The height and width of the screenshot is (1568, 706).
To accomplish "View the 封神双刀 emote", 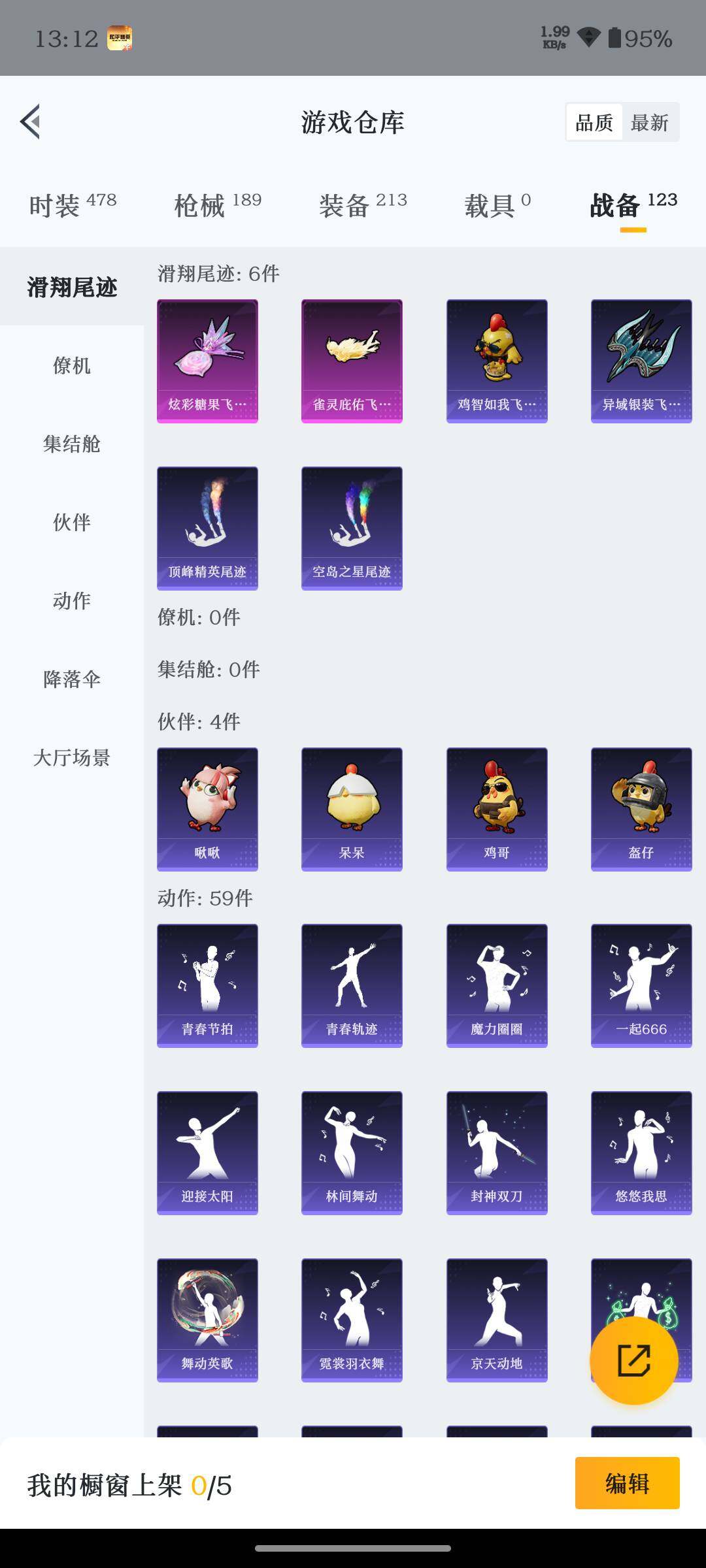I will [x=497, y=1152].
